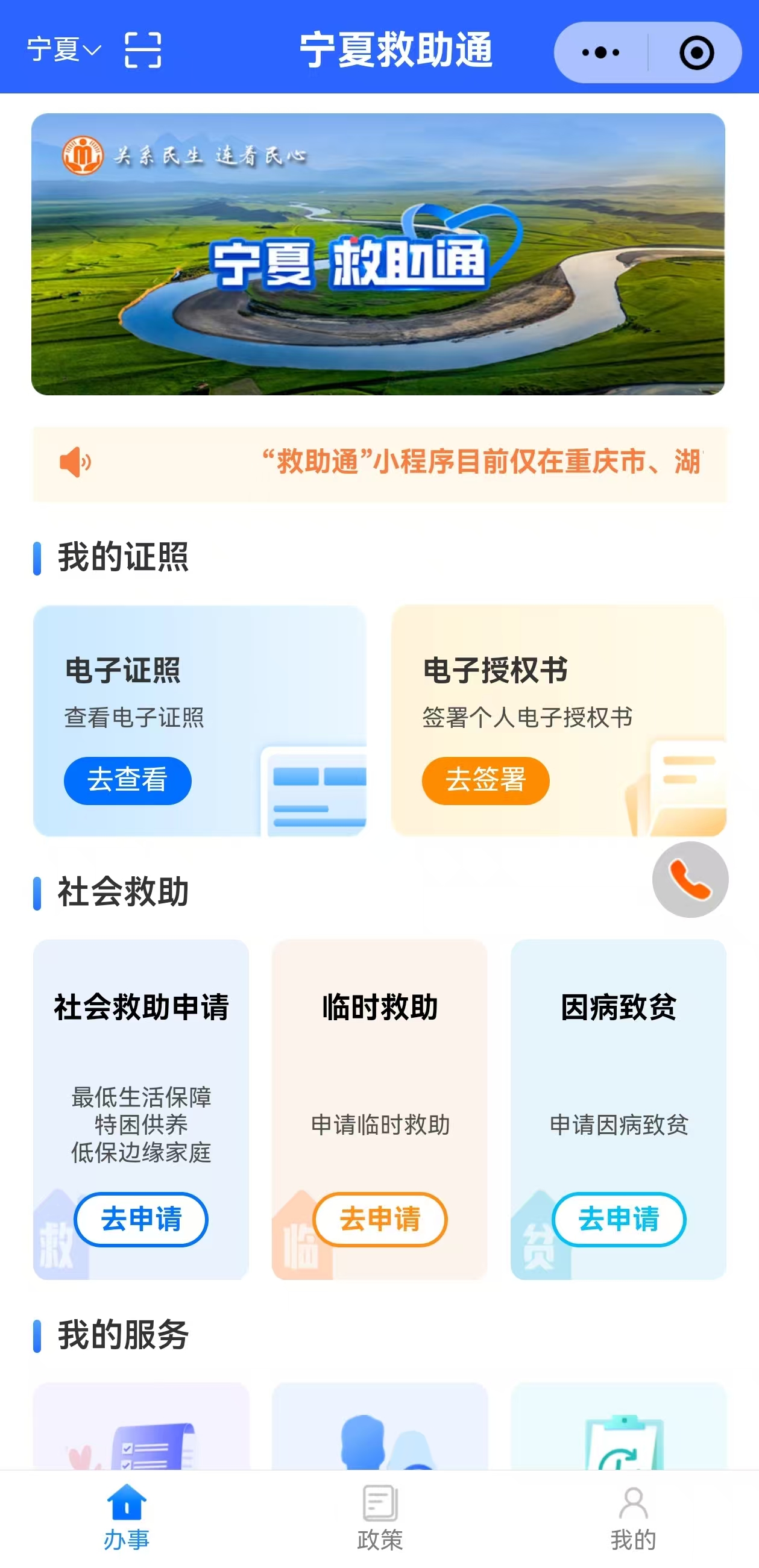Tap 去申请 under 社会救助申请
This screenshot has height=1568, width=759.
[140, 1219]
